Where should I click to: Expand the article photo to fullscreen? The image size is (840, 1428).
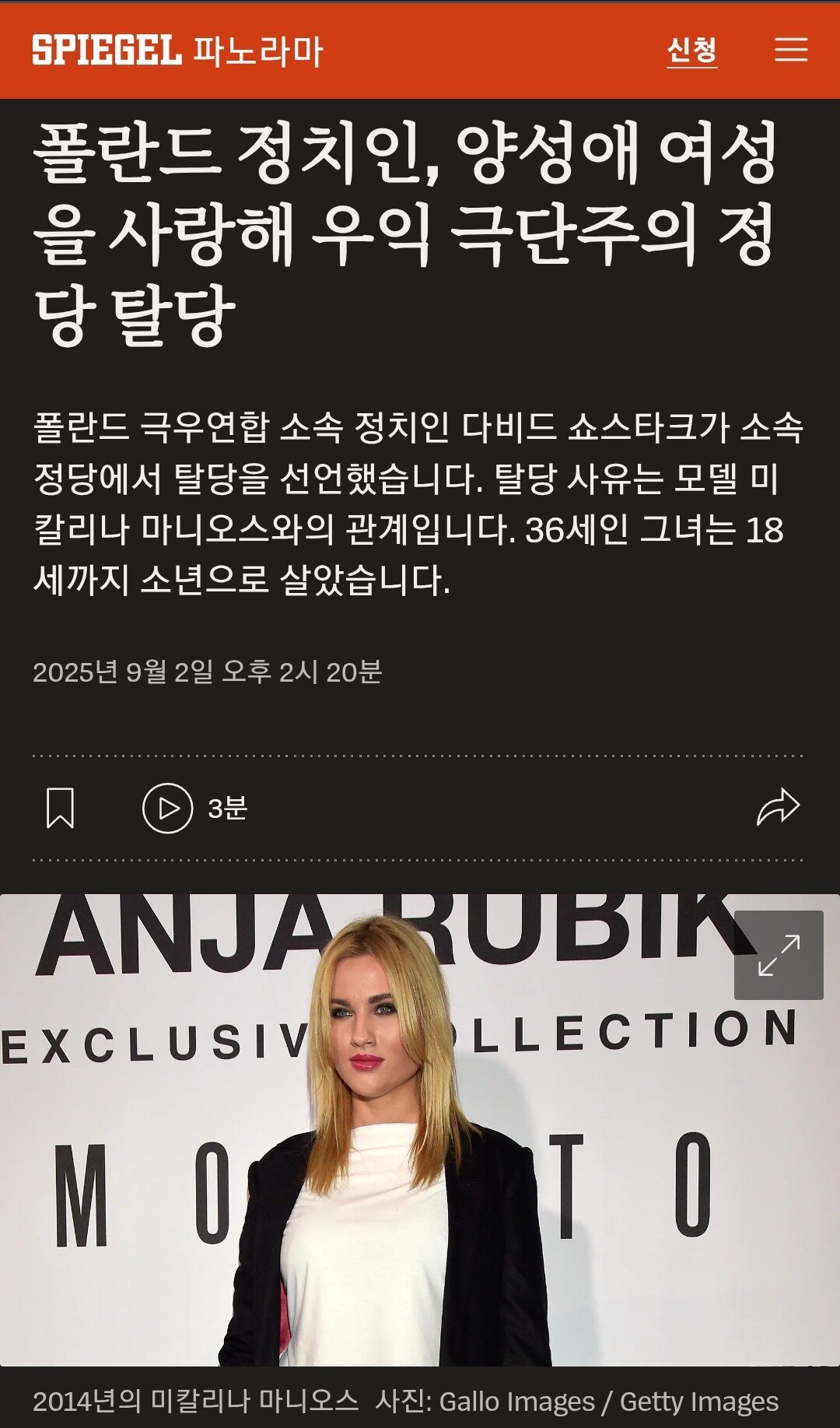(x=779, y=955)
